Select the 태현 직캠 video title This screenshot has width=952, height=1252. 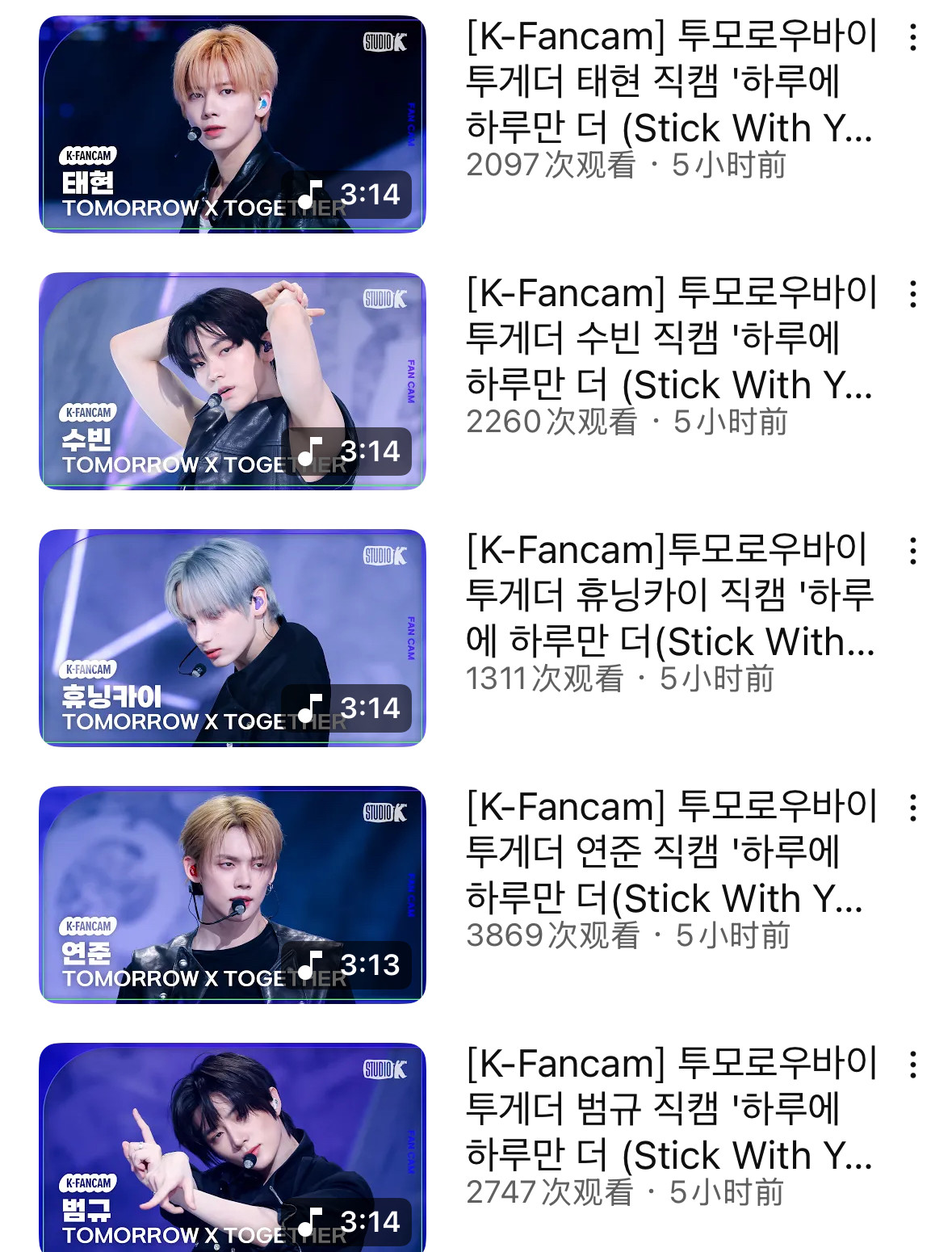[x=670, y=82]
